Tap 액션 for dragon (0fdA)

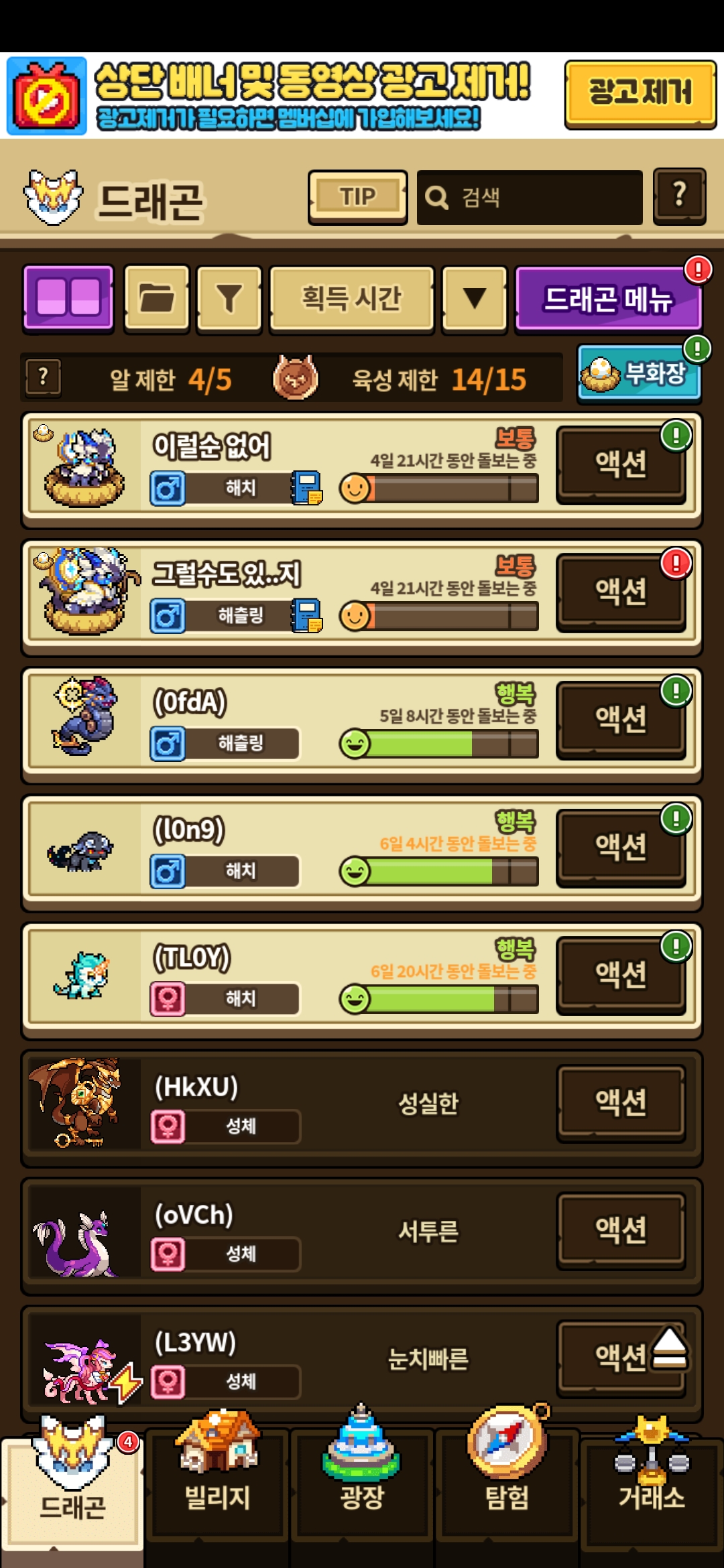coord(621,719)
